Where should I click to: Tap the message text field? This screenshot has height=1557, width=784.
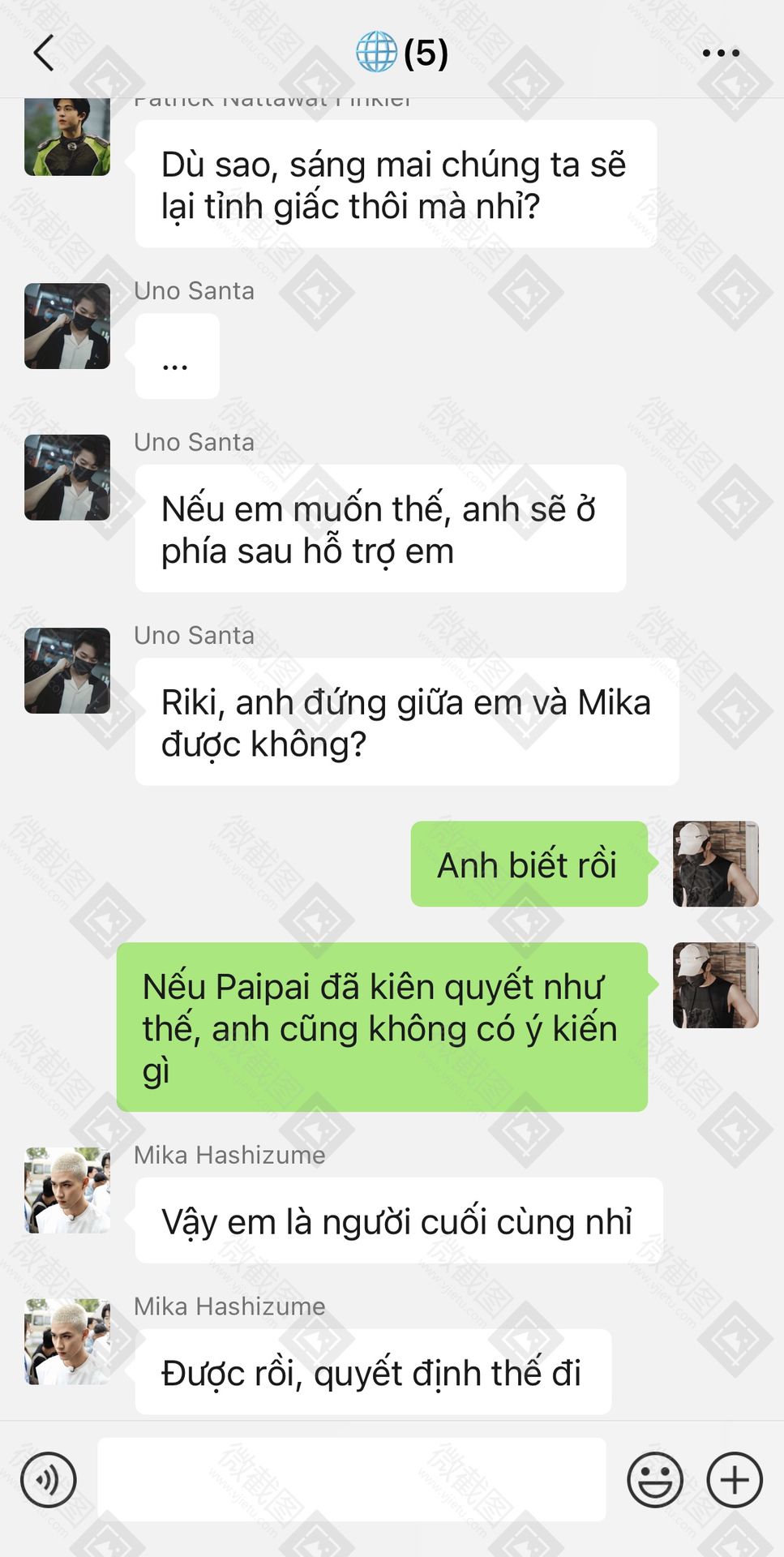point(352,1480)
